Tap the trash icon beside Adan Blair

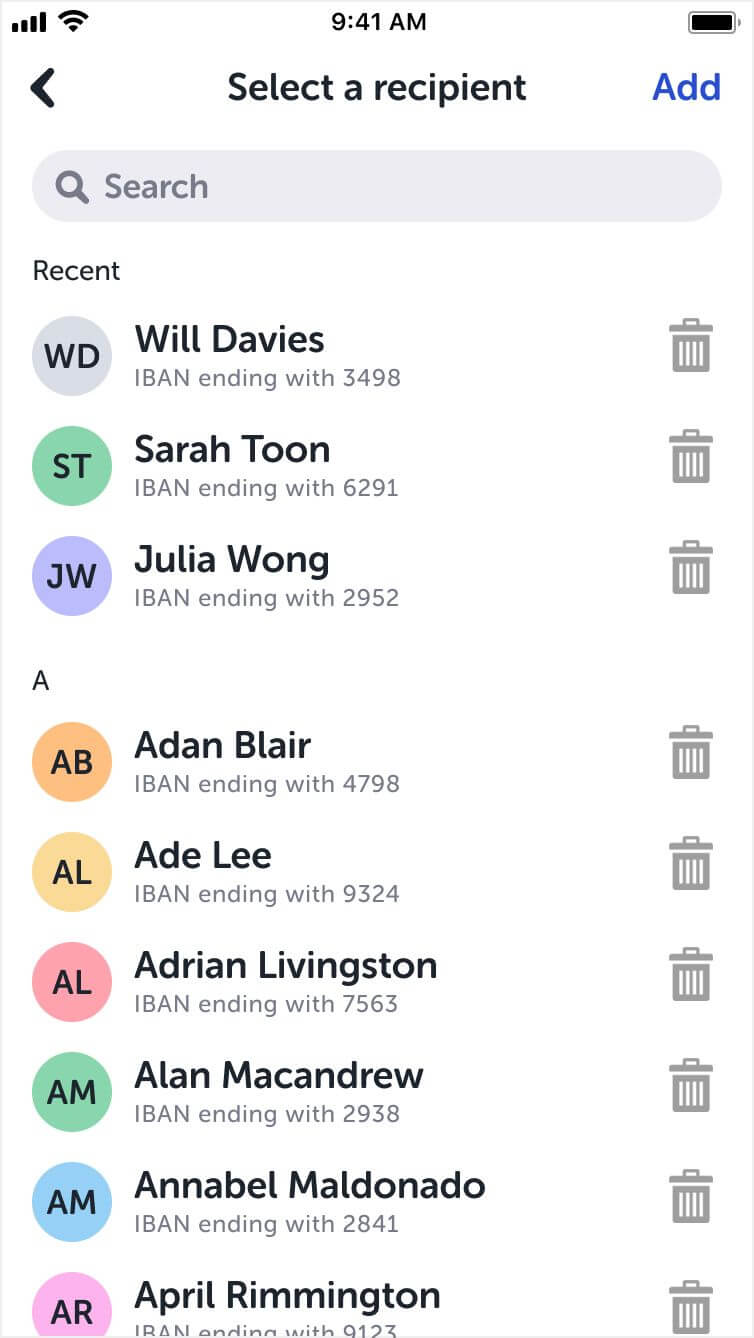tap(691, 753)
